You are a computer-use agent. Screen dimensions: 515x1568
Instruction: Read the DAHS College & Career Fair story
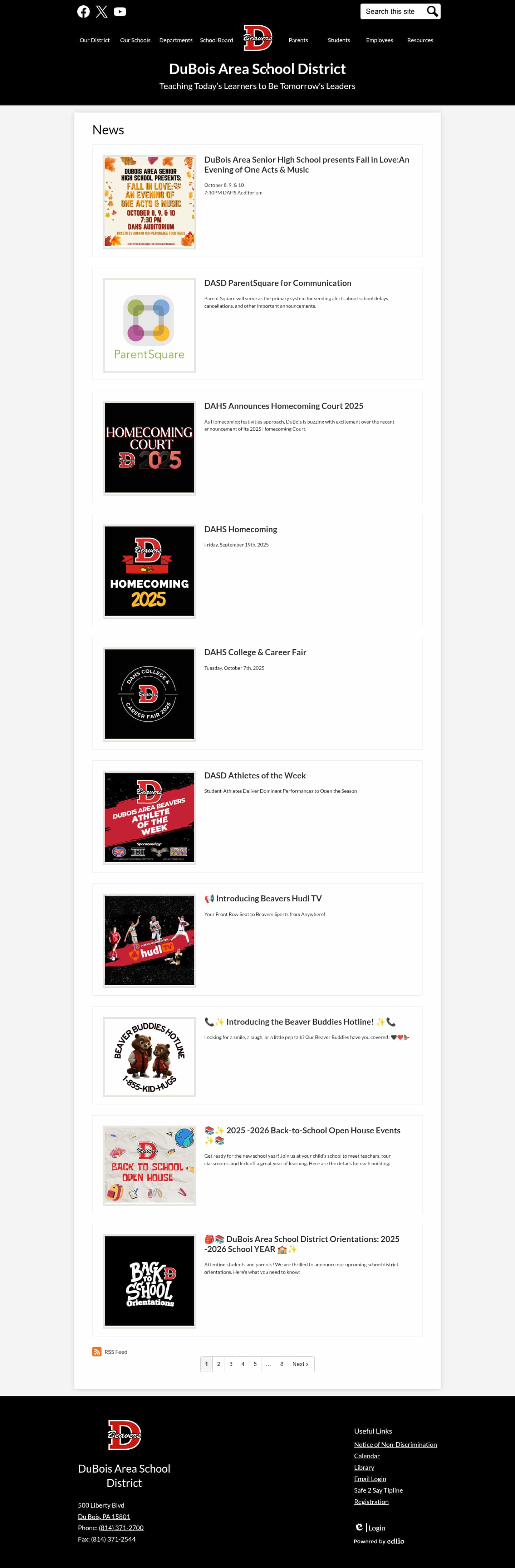(x=255, y=652)
